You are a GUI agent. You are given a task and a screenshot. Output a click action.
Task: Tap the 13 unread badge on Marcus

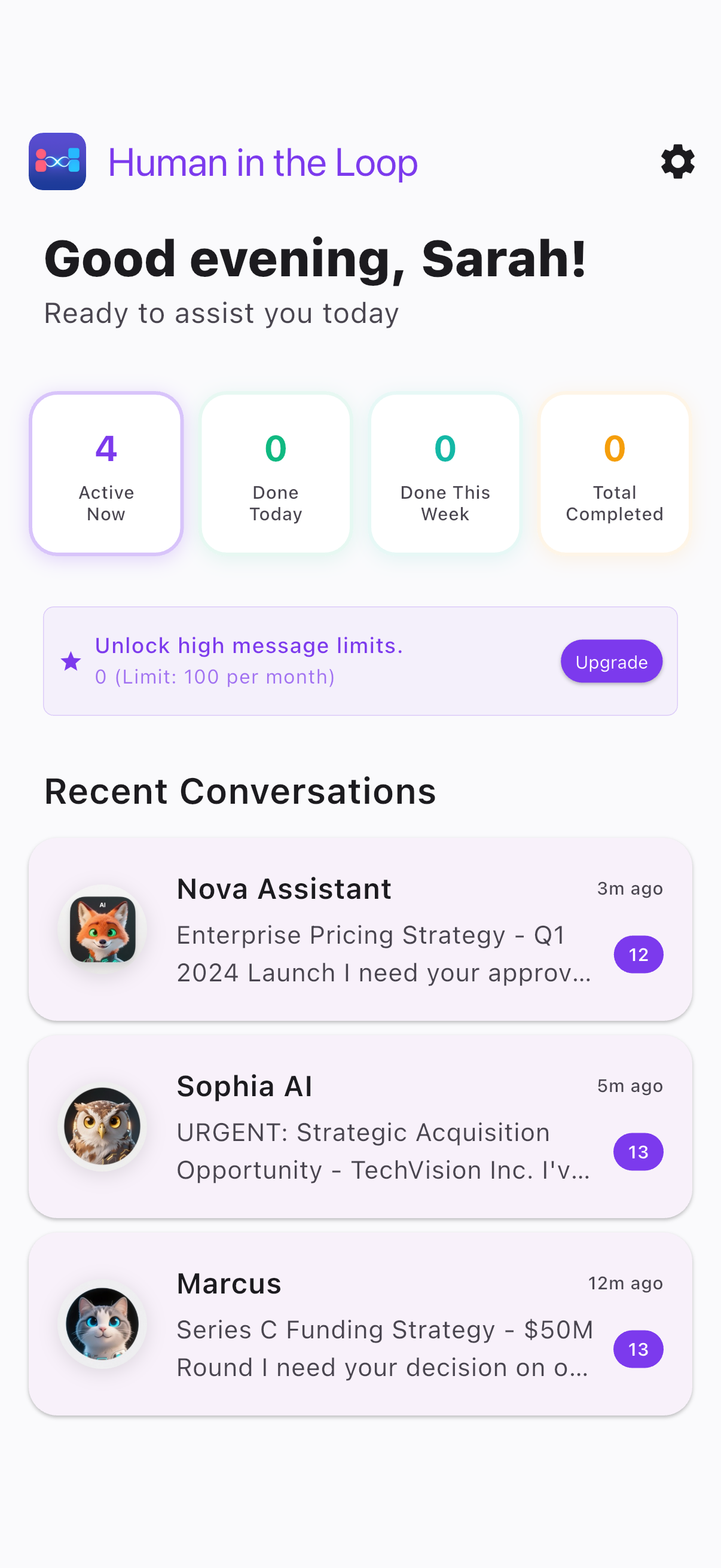coord(638,1349)
